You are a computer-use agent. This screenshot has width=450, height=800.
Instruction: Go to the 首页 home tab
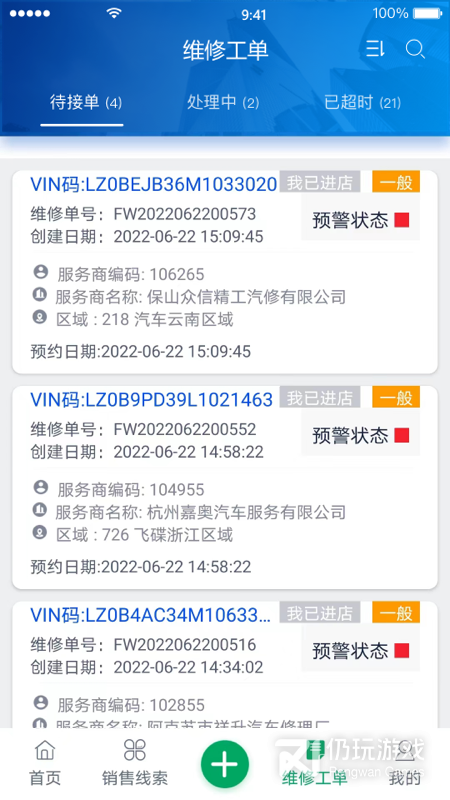click(45, 763)
